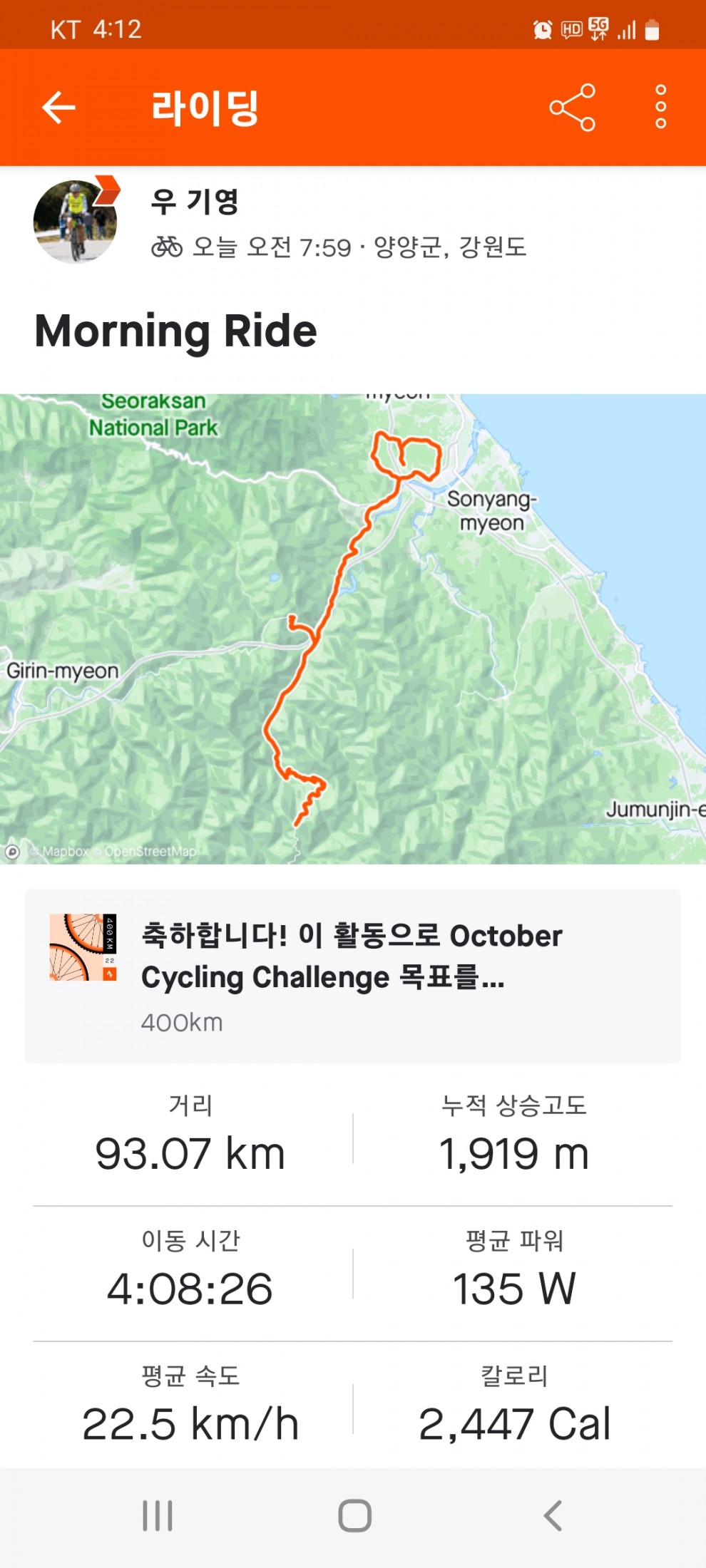
Task: Open the three-dot overflow menu
Action: 660,107
